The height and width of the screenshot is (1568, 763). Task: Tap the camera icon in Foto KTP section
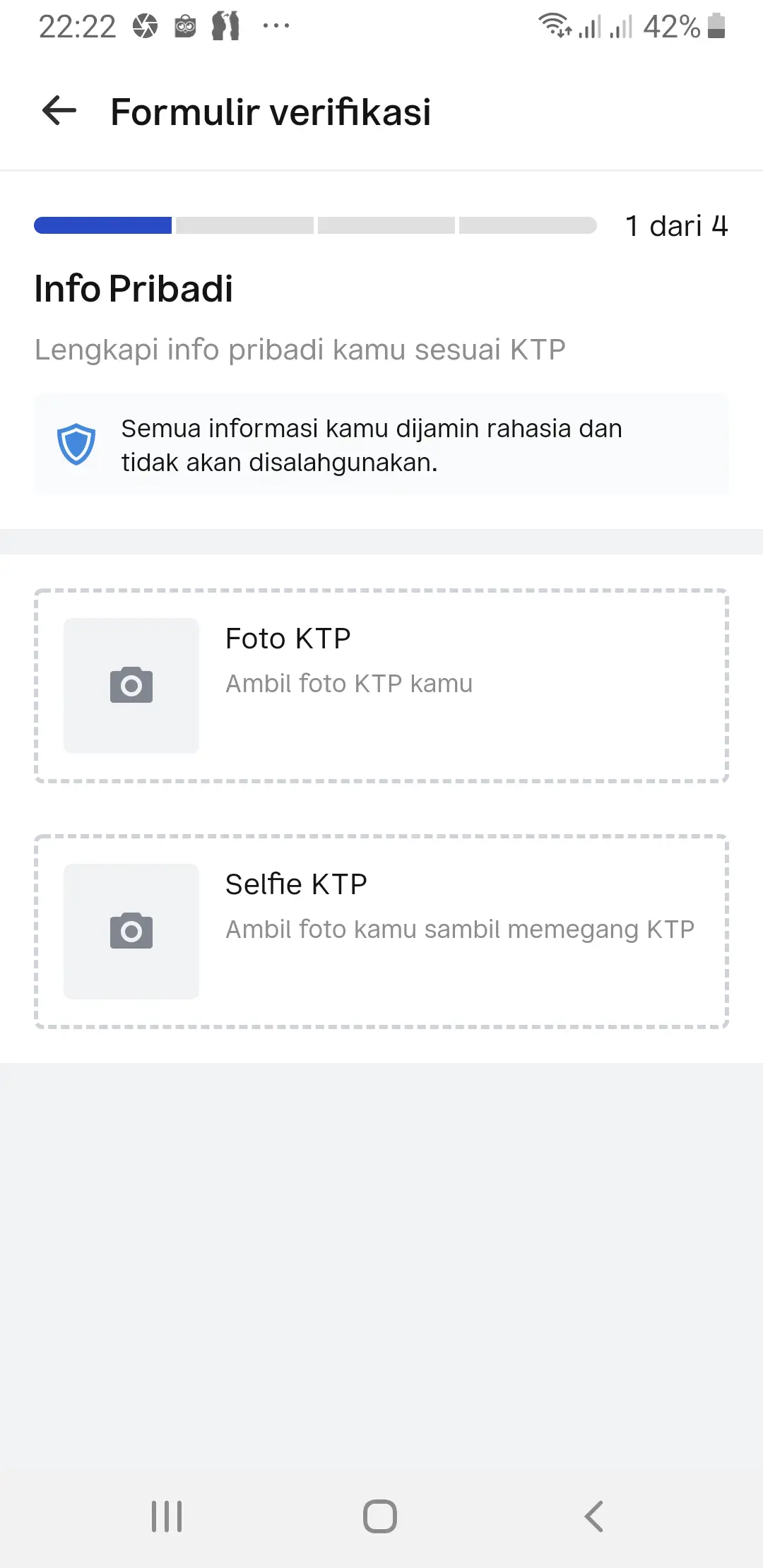coord(131,684)
